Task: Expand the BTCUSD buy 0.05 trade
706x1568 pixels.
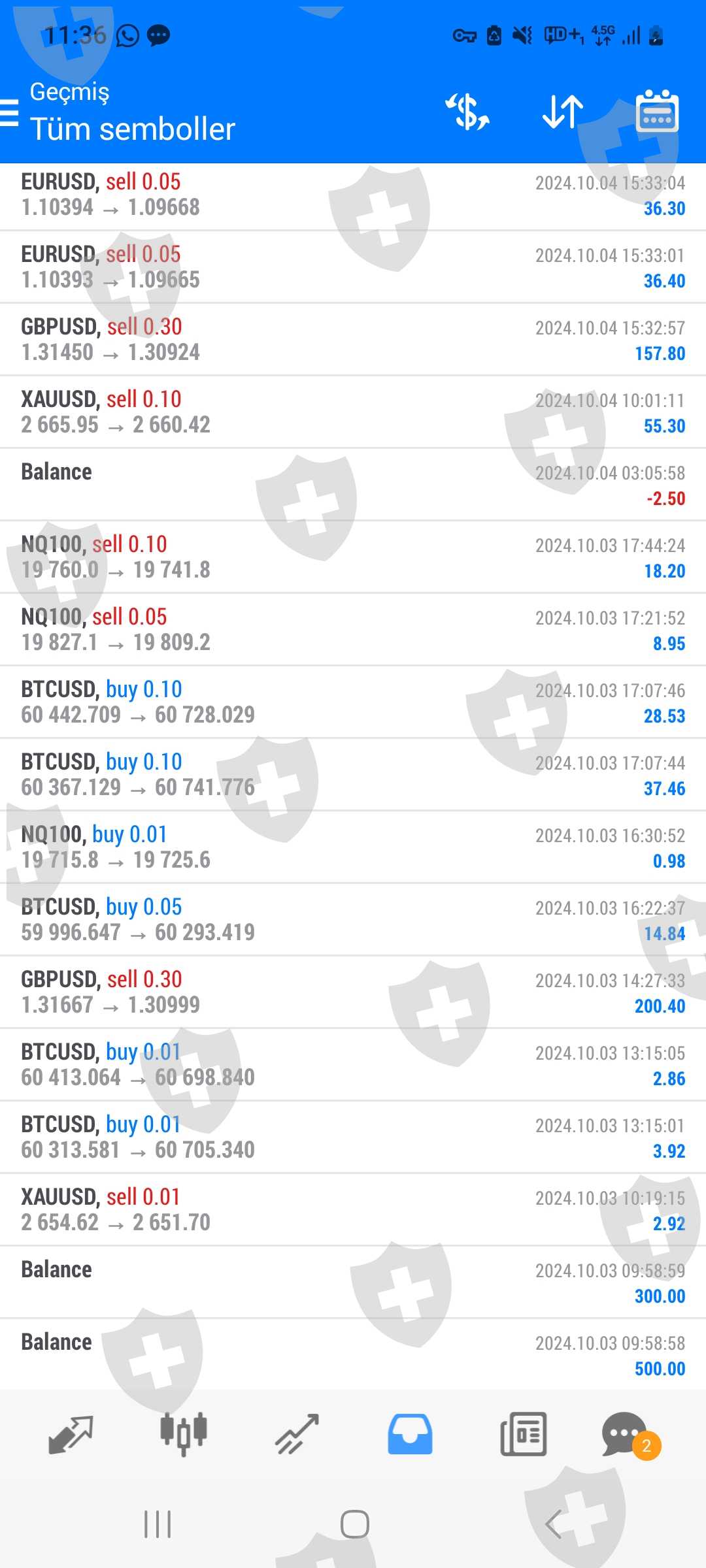Action: (353, 920)
